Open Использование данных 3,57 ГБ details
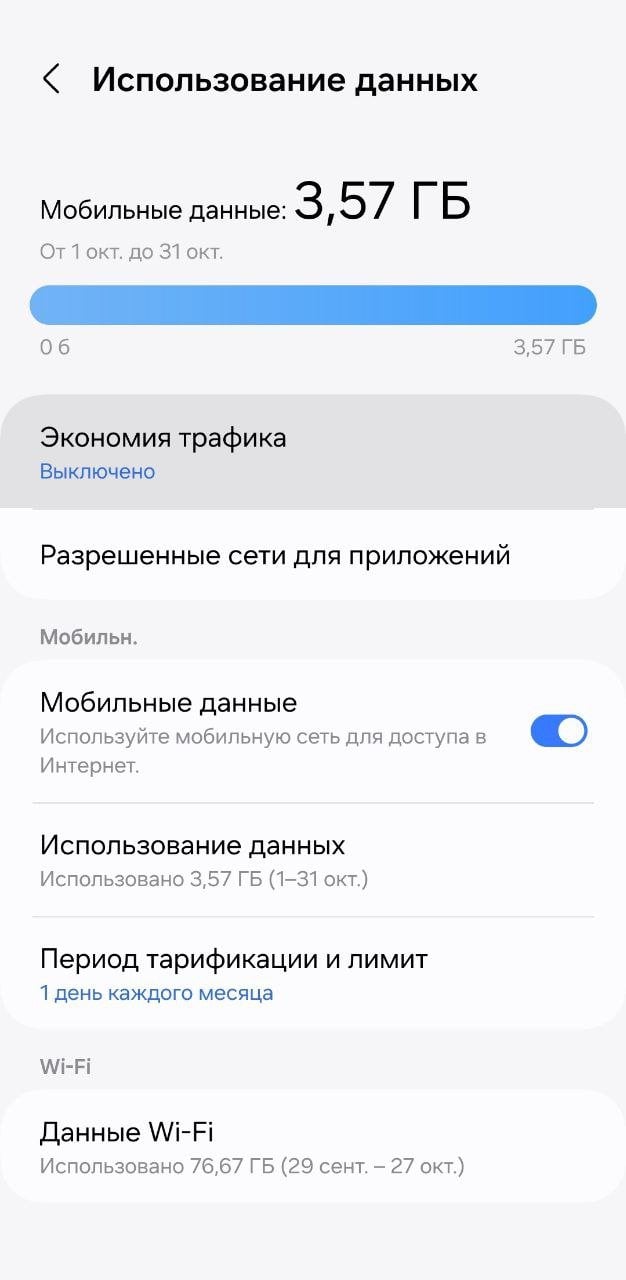Screen dimensions: 626x1280 click(313, 860)
